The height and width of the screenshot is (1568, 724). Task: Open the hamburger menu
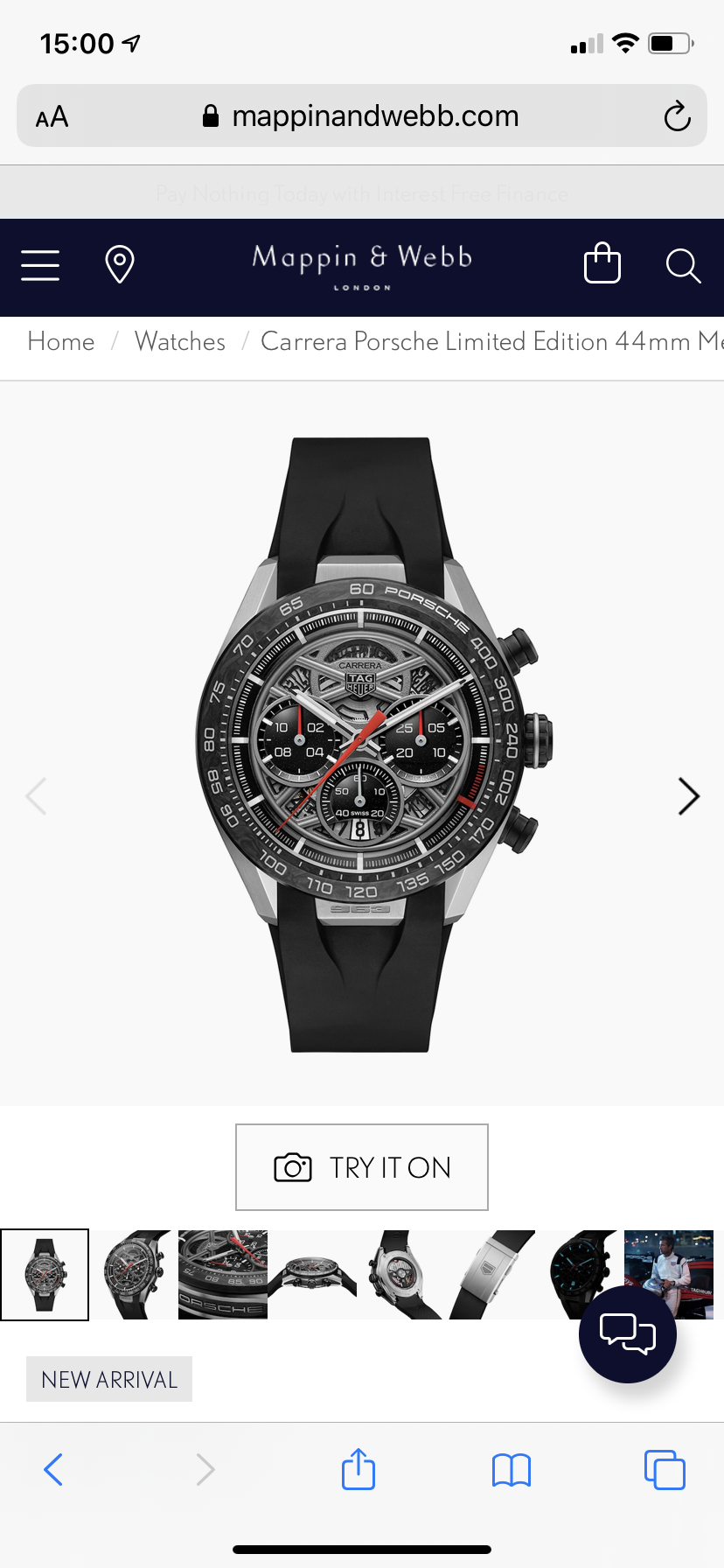(40, 265)
